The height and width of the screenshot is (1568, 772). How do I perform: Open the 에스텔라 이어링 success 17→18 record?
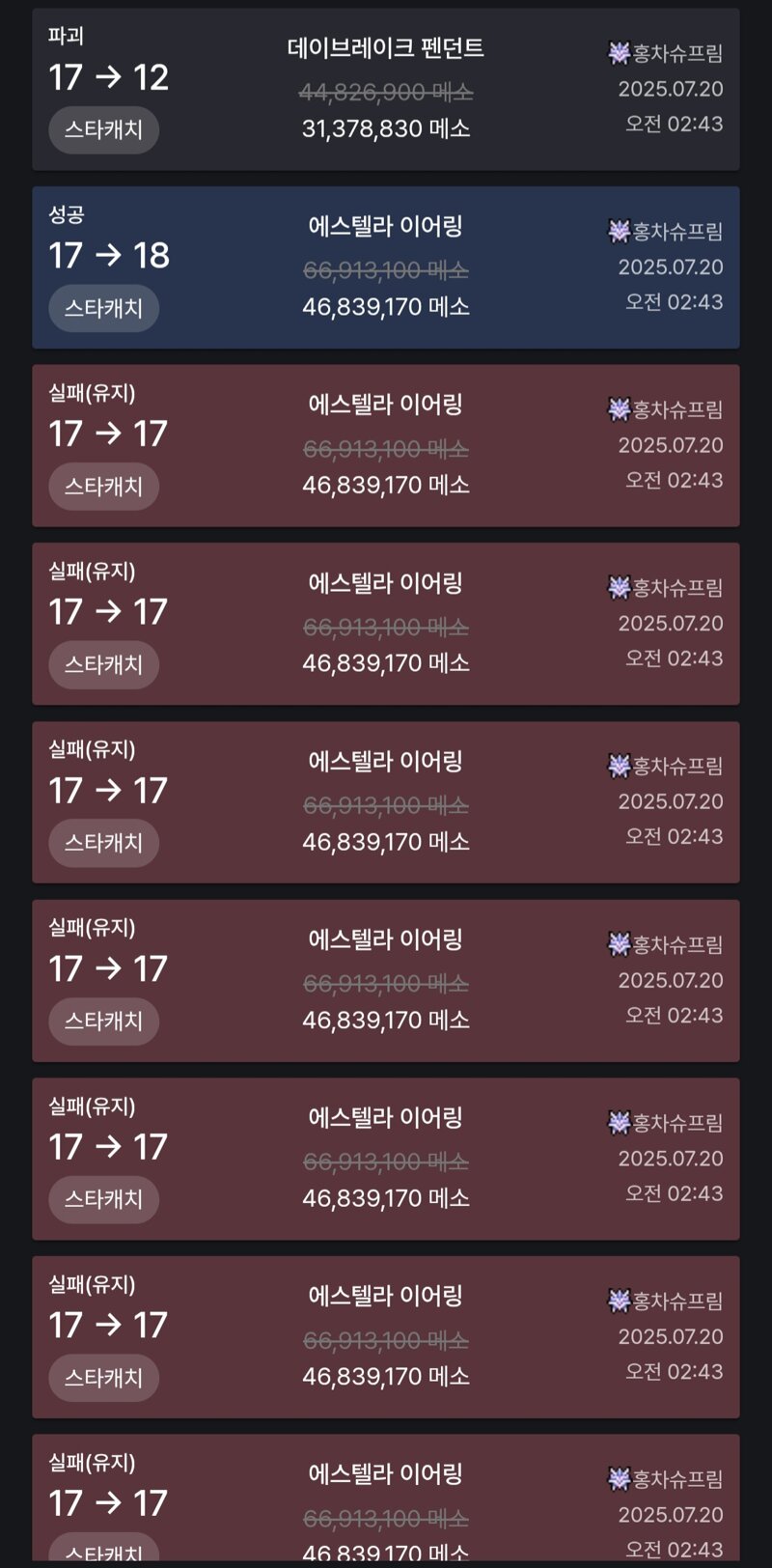click(x=386, y=267)
